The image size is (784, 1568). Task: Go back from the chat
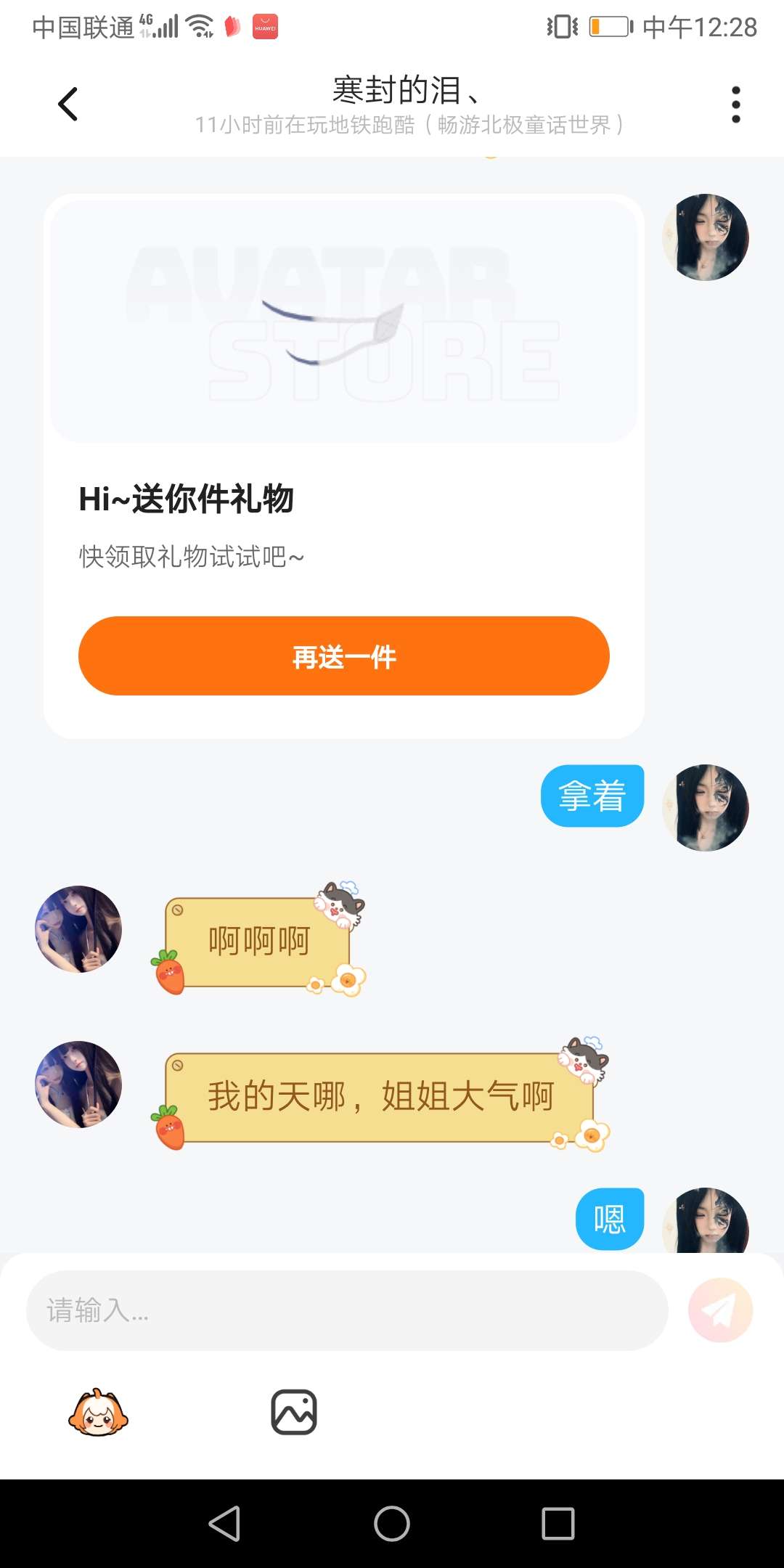(68, 104)
